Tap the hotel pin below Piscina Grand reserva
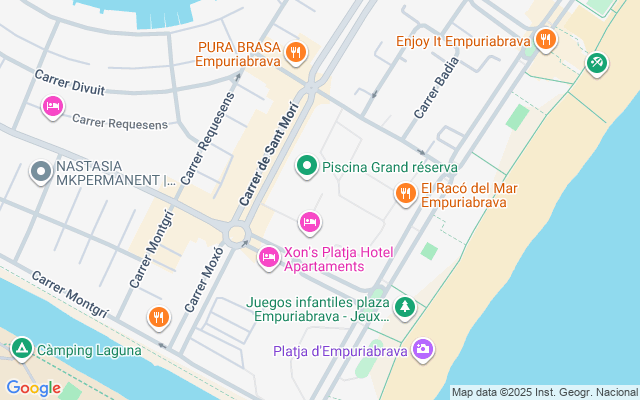The width and height of the screenshot is (640, 400). coord(310,221)
